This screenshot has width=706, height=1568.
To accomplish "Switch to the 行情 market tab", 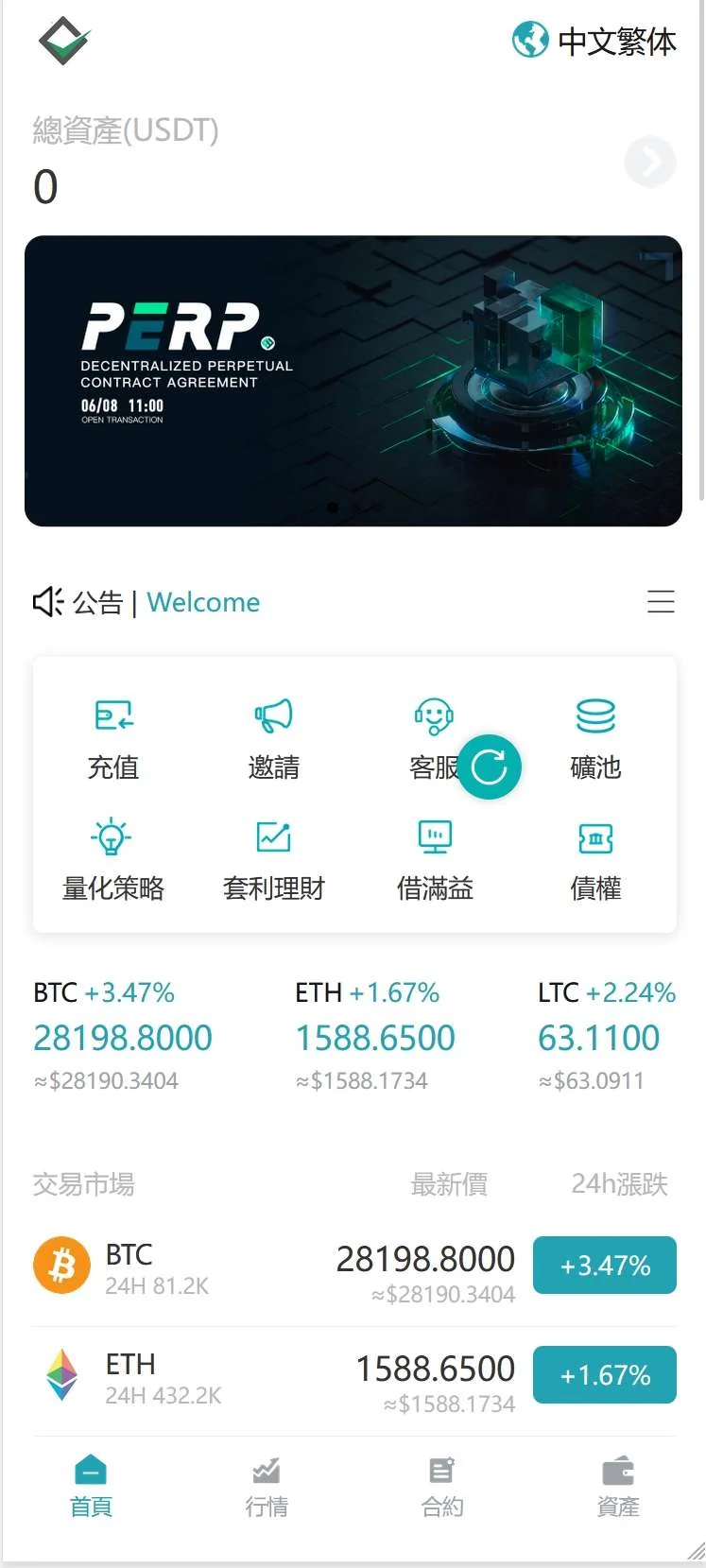I will 267,1487.
